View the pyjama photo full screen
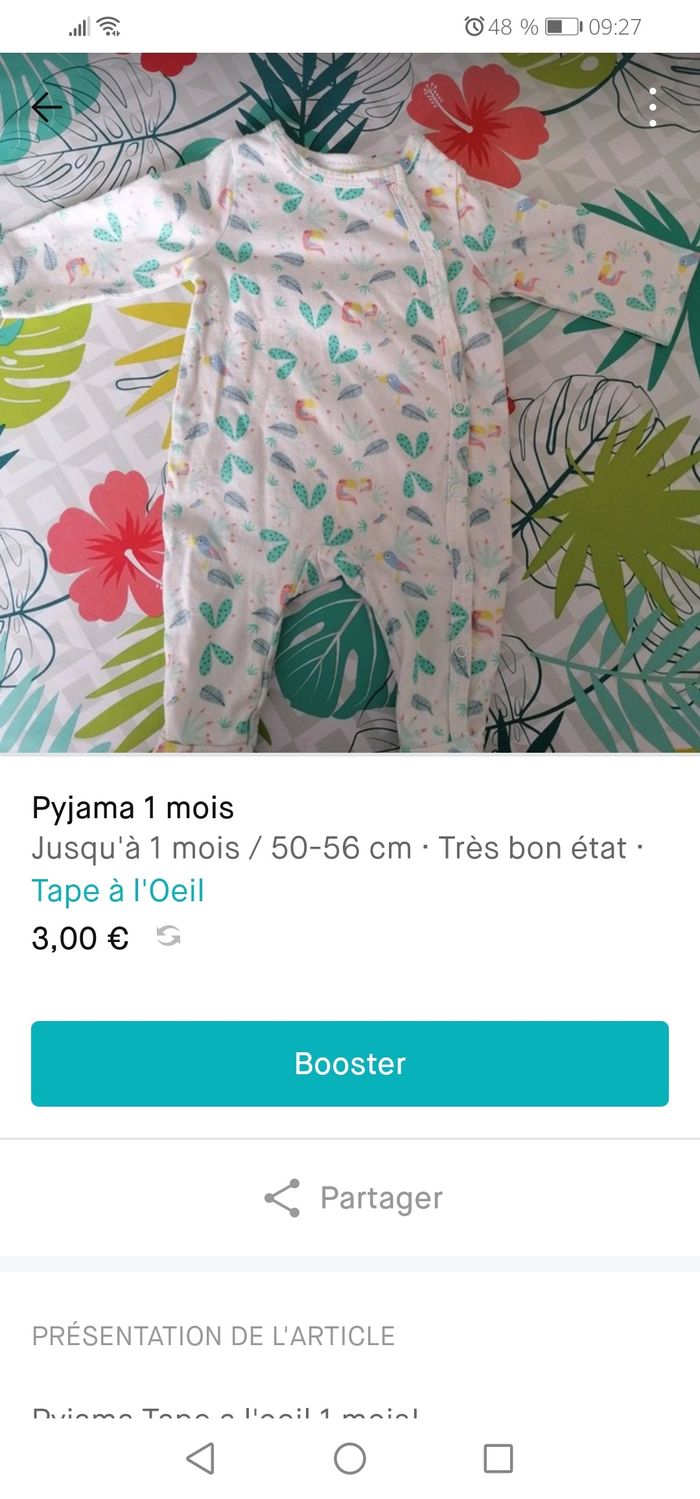Image resolution: width=700 pixels, height=1499 pixels. [350, 420]
